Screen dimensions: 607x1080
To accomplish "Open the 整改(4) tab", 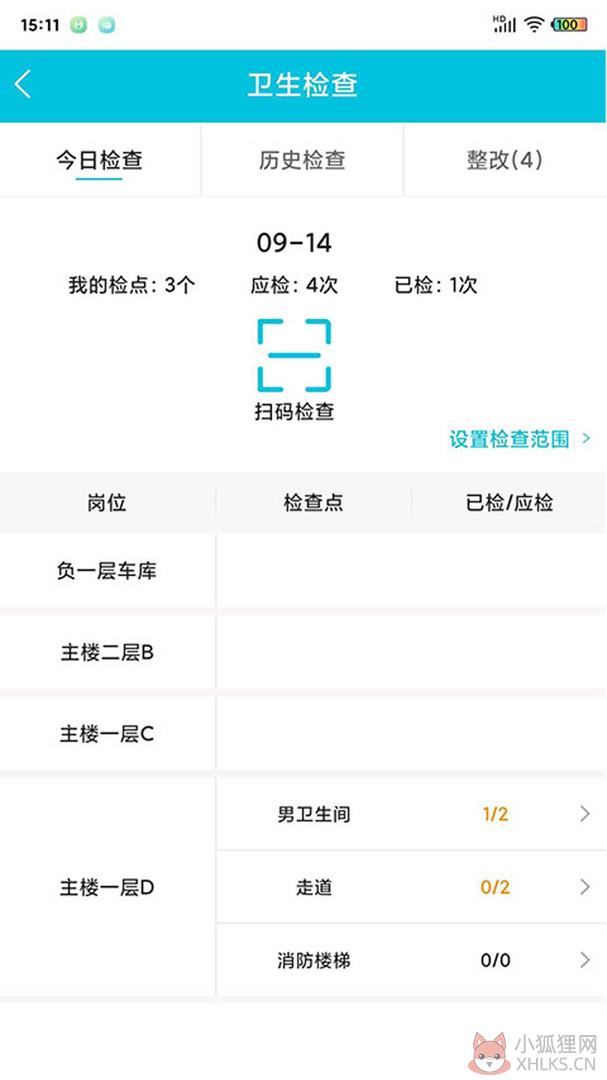I will pos(505,160).
